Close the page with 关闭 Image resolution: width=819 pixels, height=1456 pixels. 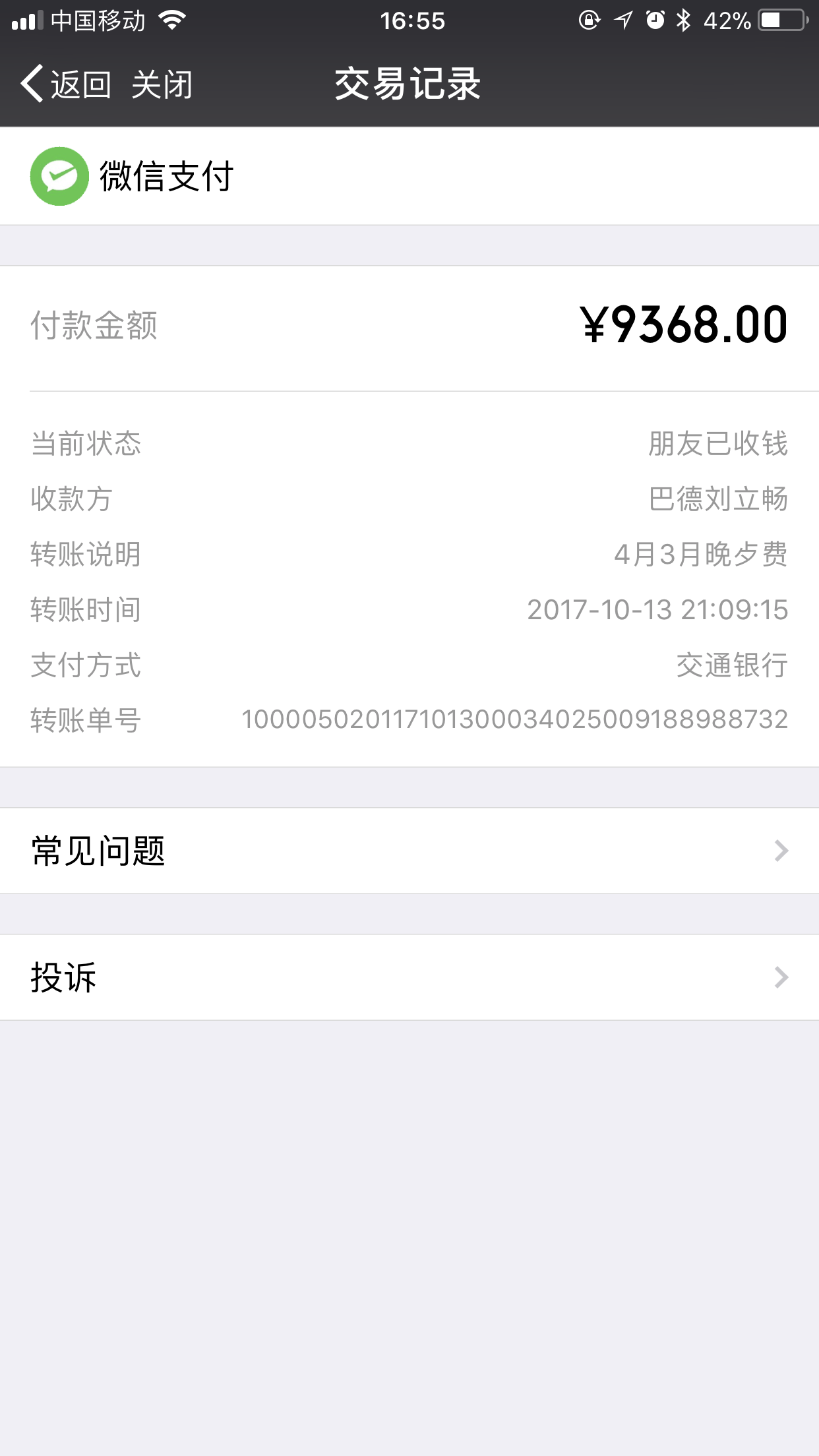162,84
